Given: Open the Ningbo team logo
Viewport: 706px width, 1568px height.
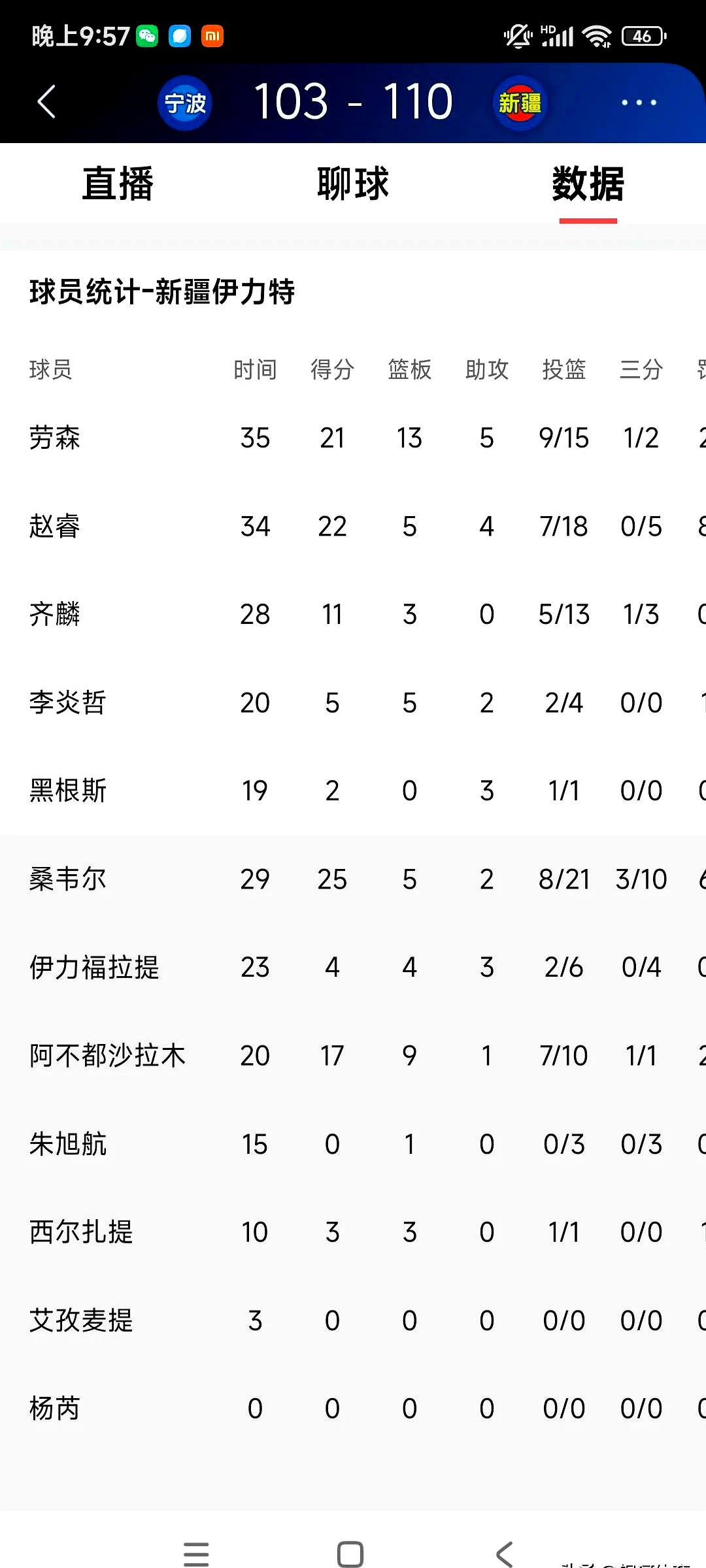Looking at the screenshot, I should pyautogui.click(x=185, y=103).
